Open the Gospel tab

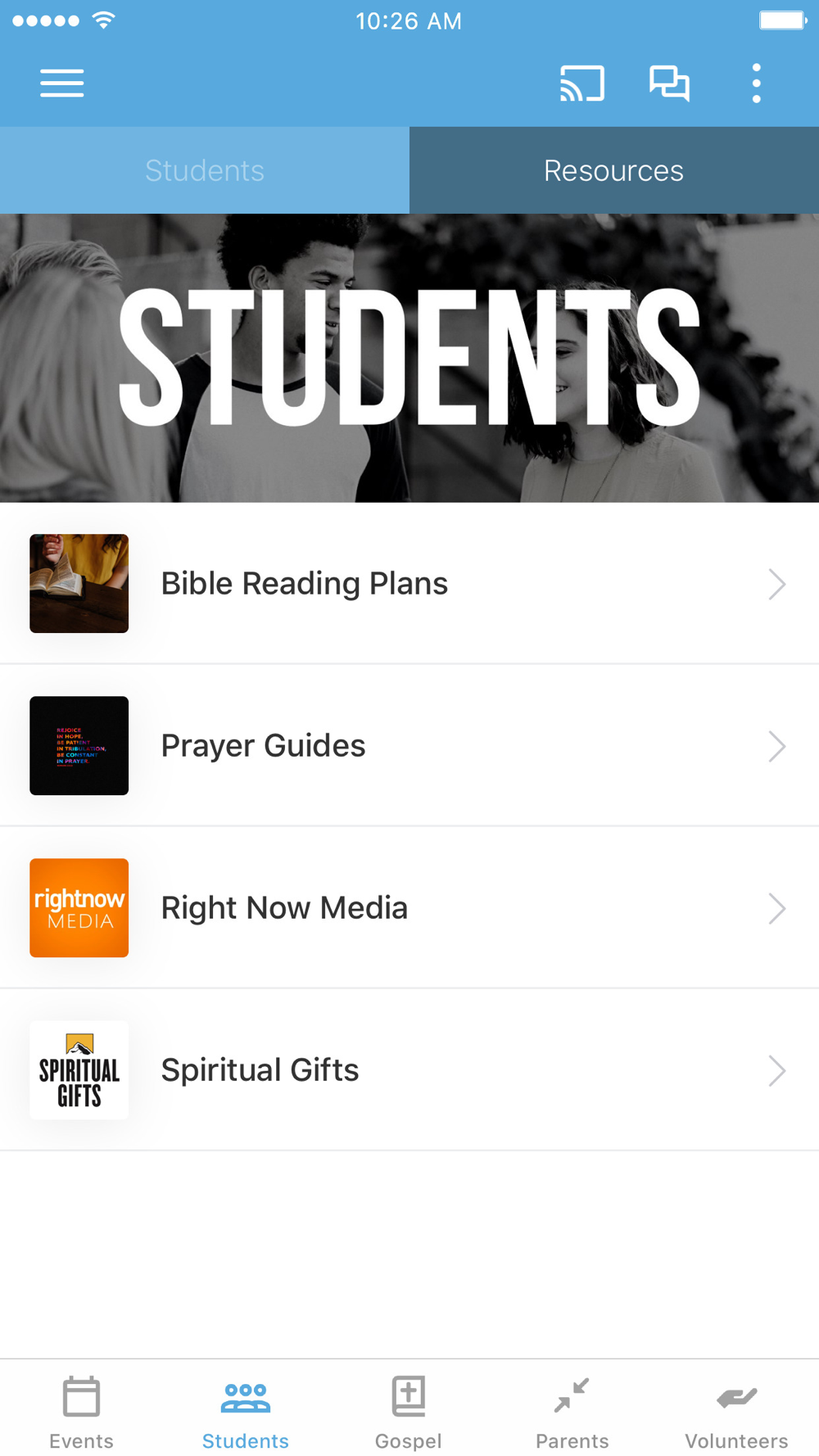(x=409, y=1412)
